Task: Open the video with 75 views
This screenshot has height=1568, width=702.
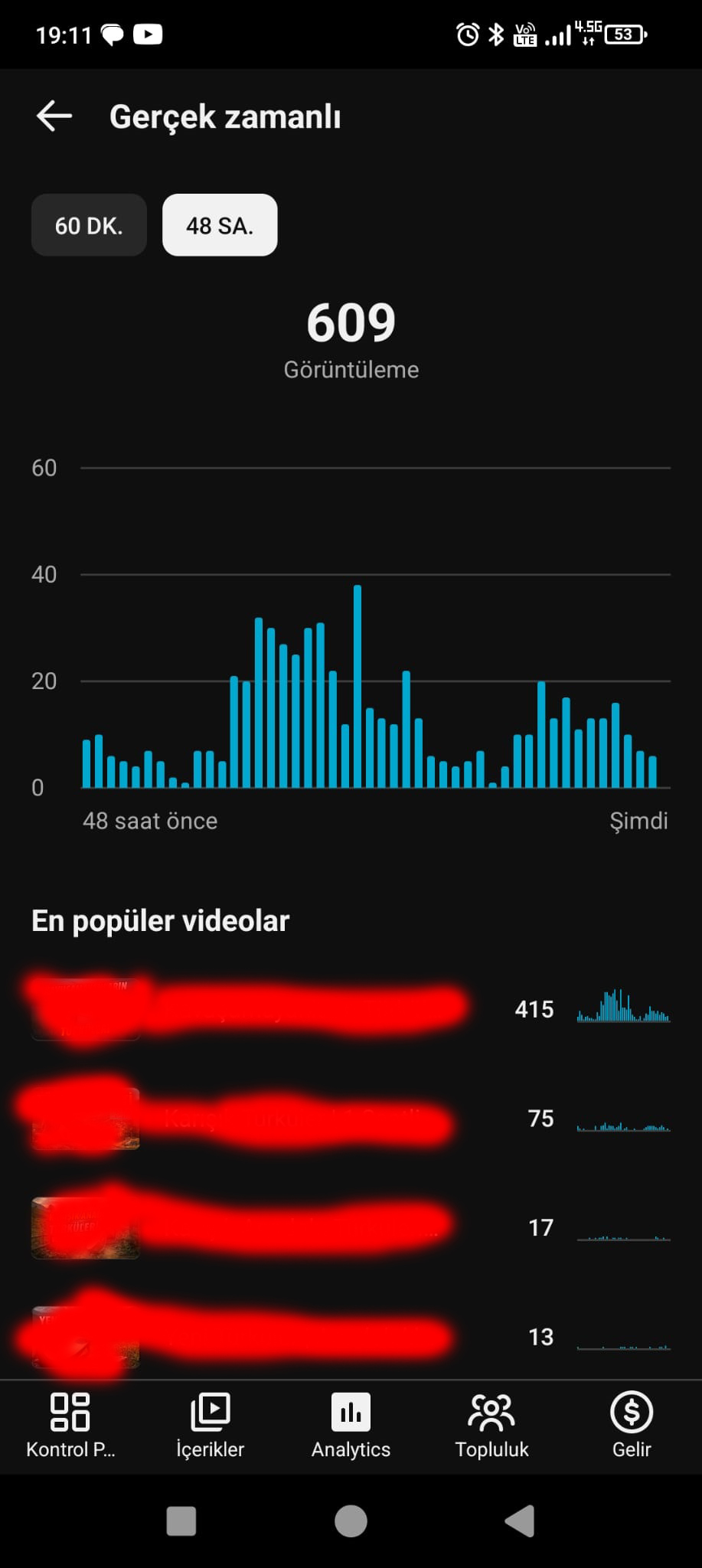Action: (351, 1119)
